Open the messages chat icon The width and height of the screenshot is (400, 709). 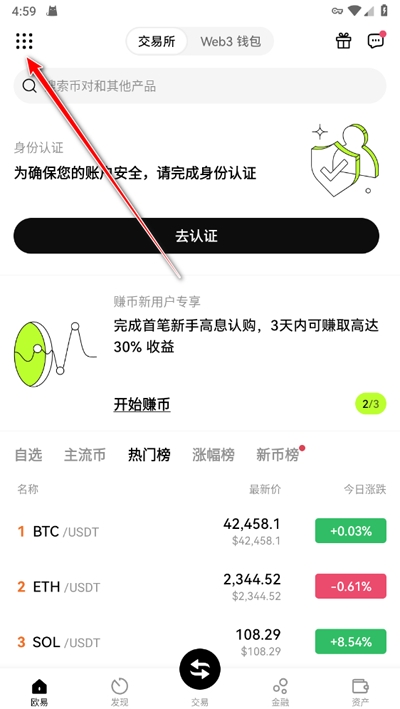pos(376,41)
